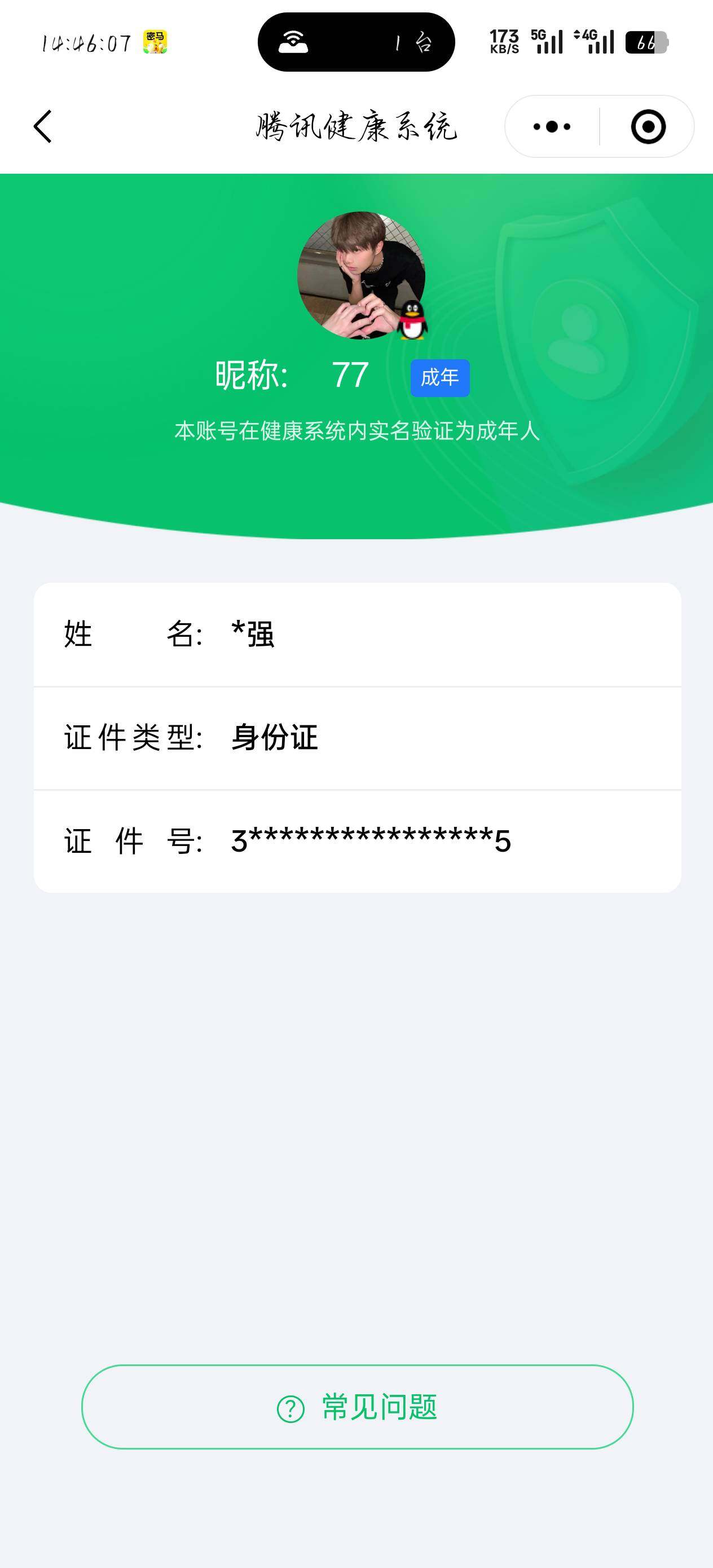Image resolution: width=713 pixels, height=1568 pixels.
Task: Close the mini program with the circle button
Action: coord(648,126)
